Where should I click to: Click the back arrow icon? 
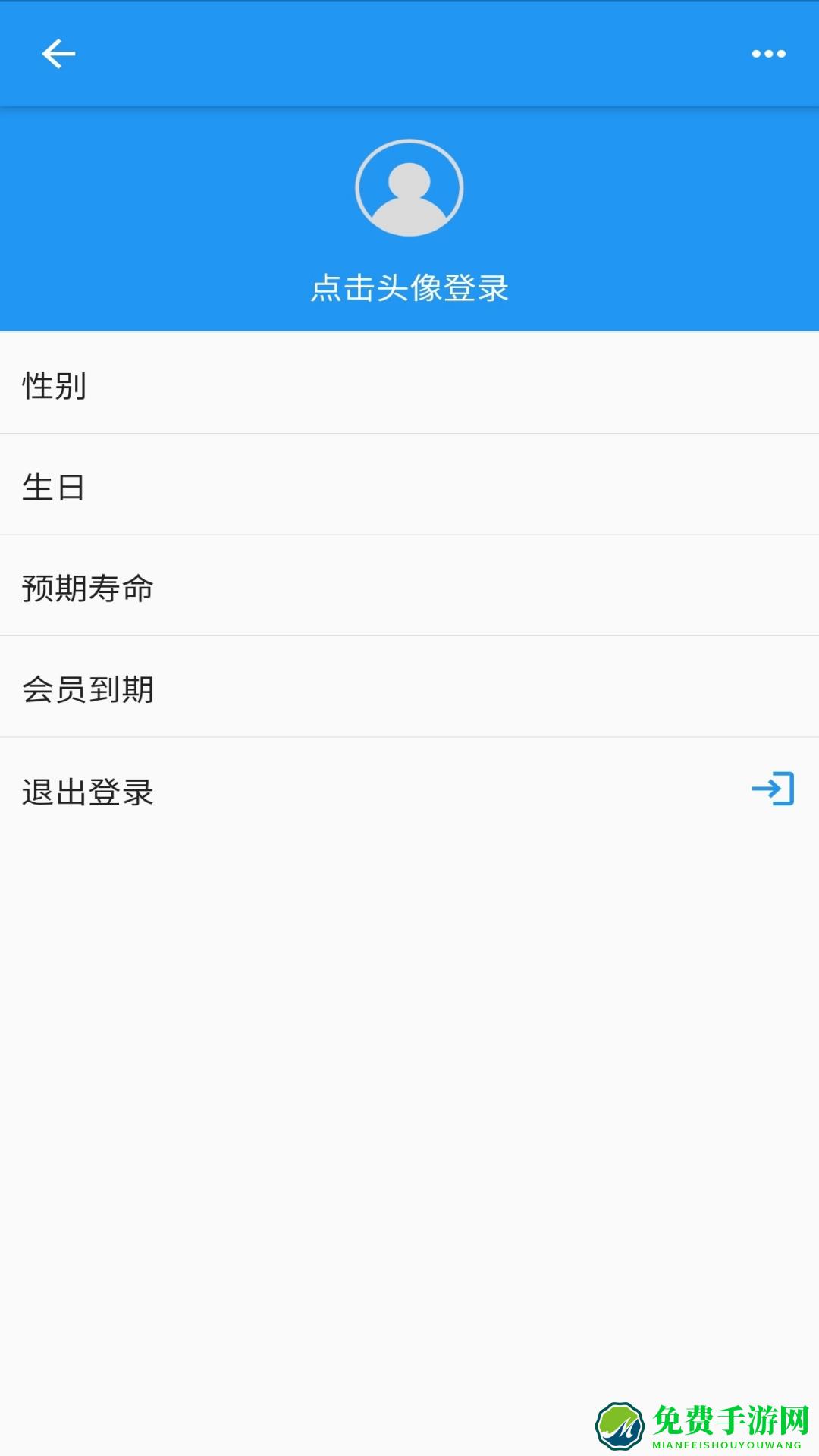tap(57, 53)
